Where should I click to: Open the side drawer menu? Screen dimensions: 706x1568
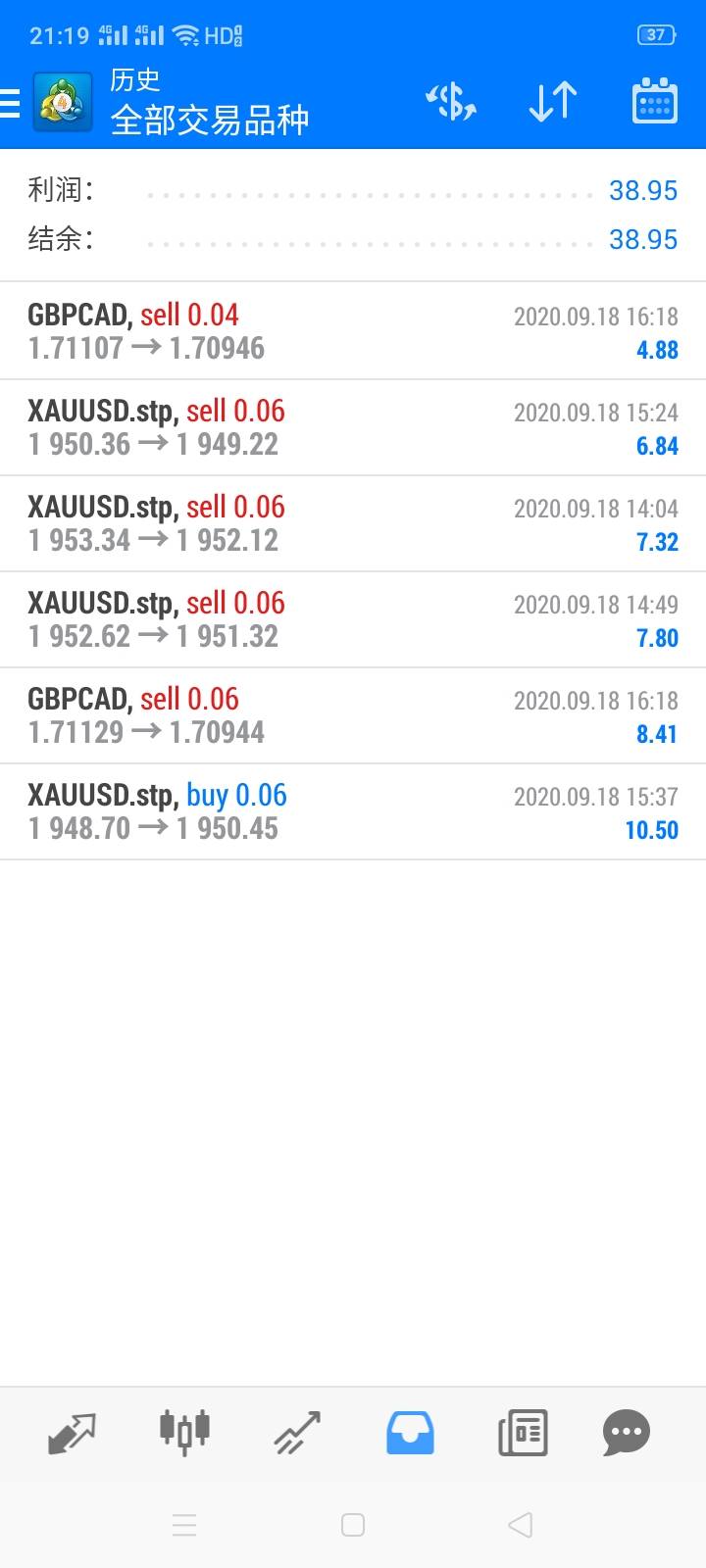click(12, 102)
